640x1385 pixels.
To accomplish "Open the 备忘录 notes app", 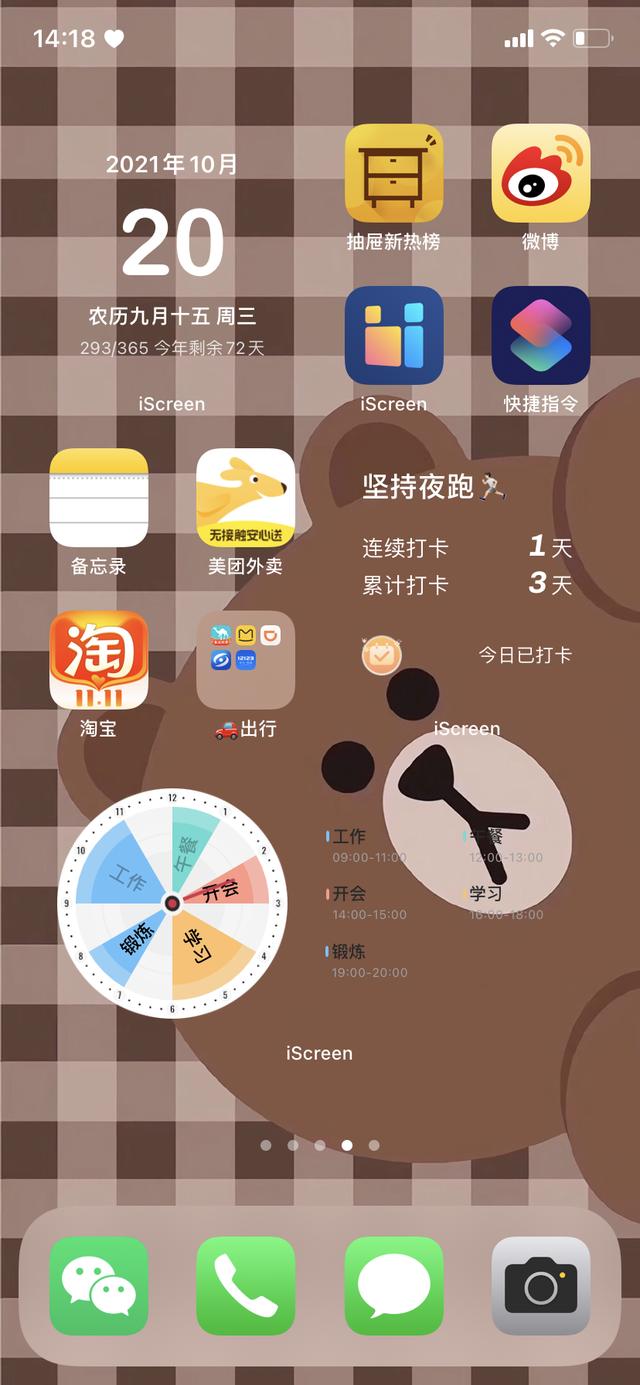I will (99, 497).
